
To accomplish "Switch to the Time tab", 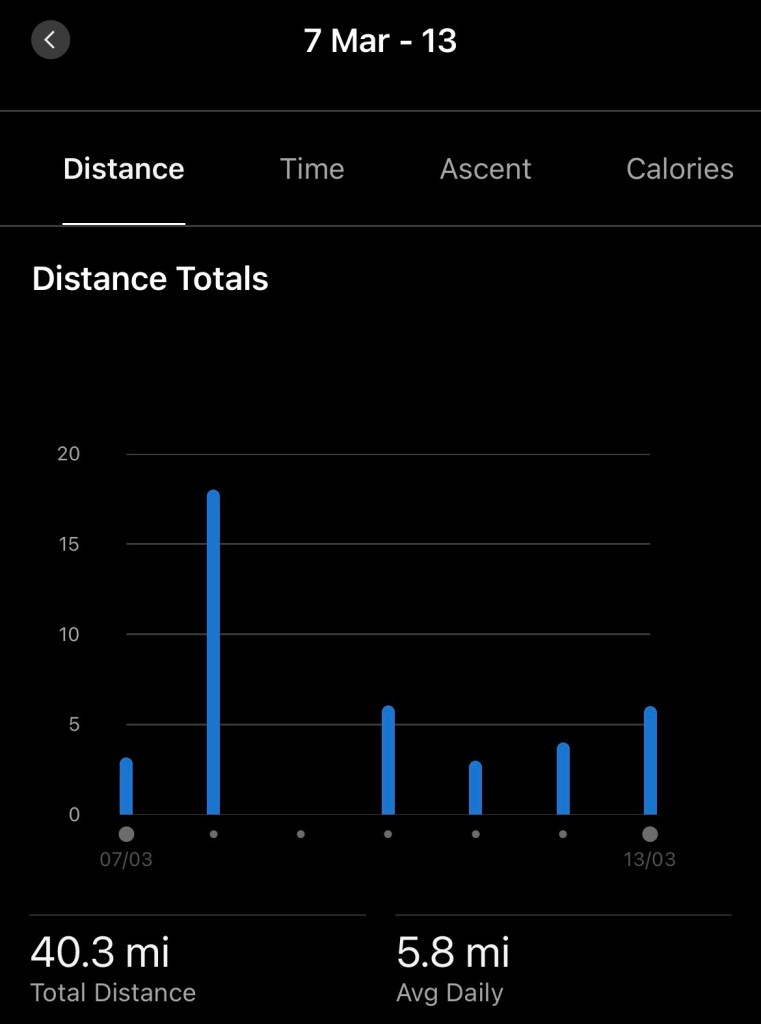I will point(312,169).
